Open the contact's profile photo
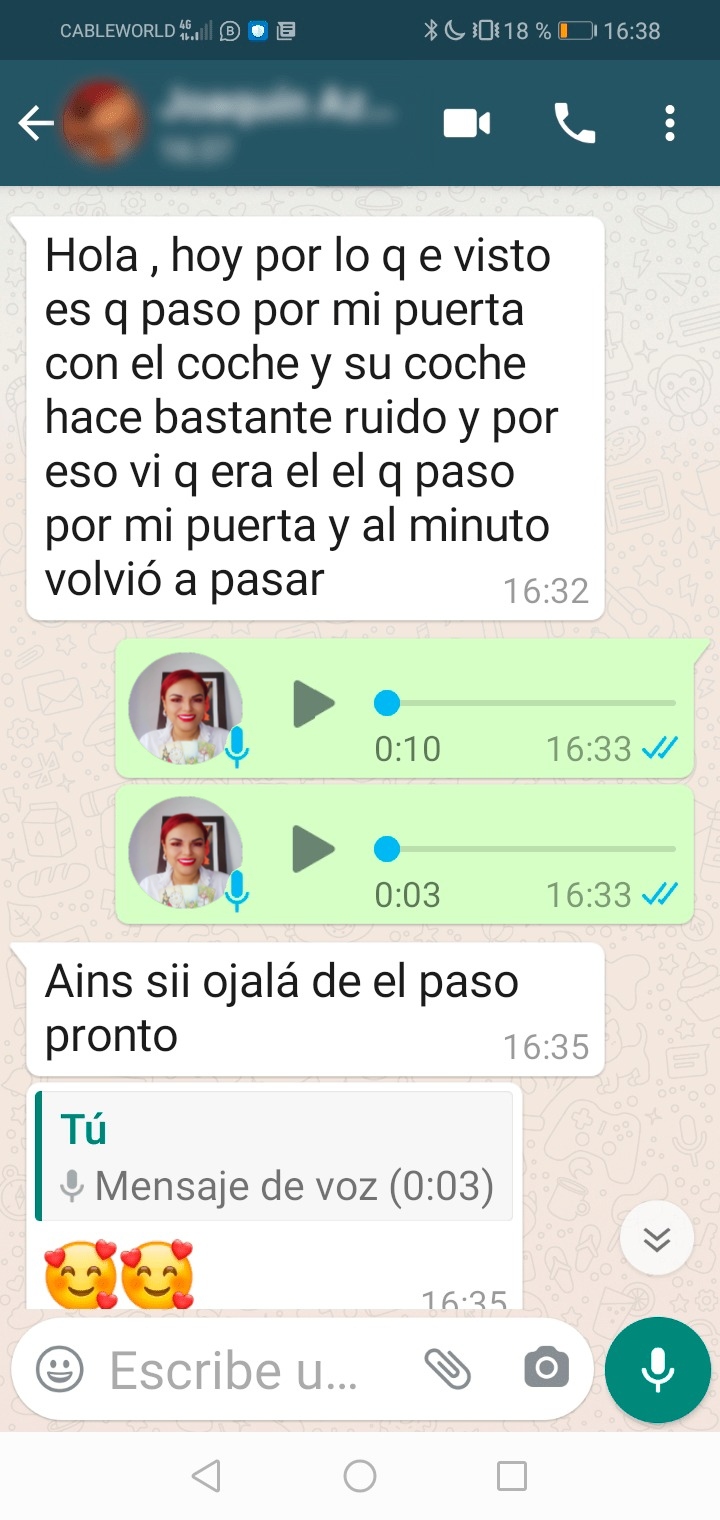 pyautogui.click(x=103, y=124)
